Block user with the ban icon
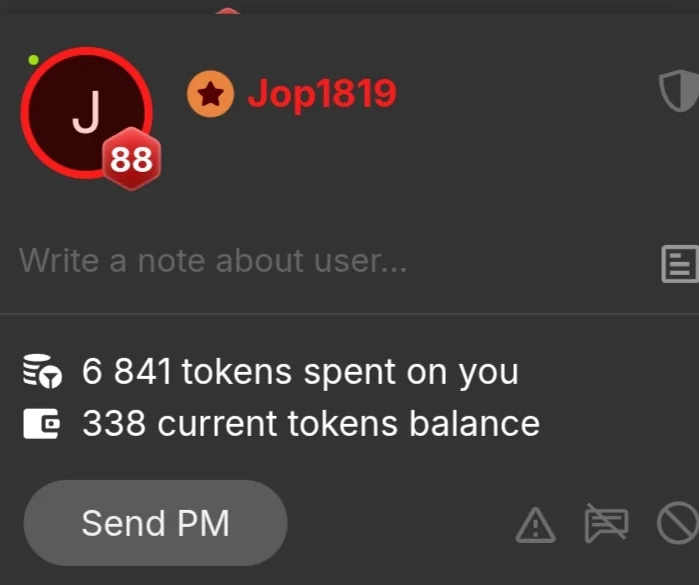The height and width of the screenshot is (585, 699). [677, 523]
